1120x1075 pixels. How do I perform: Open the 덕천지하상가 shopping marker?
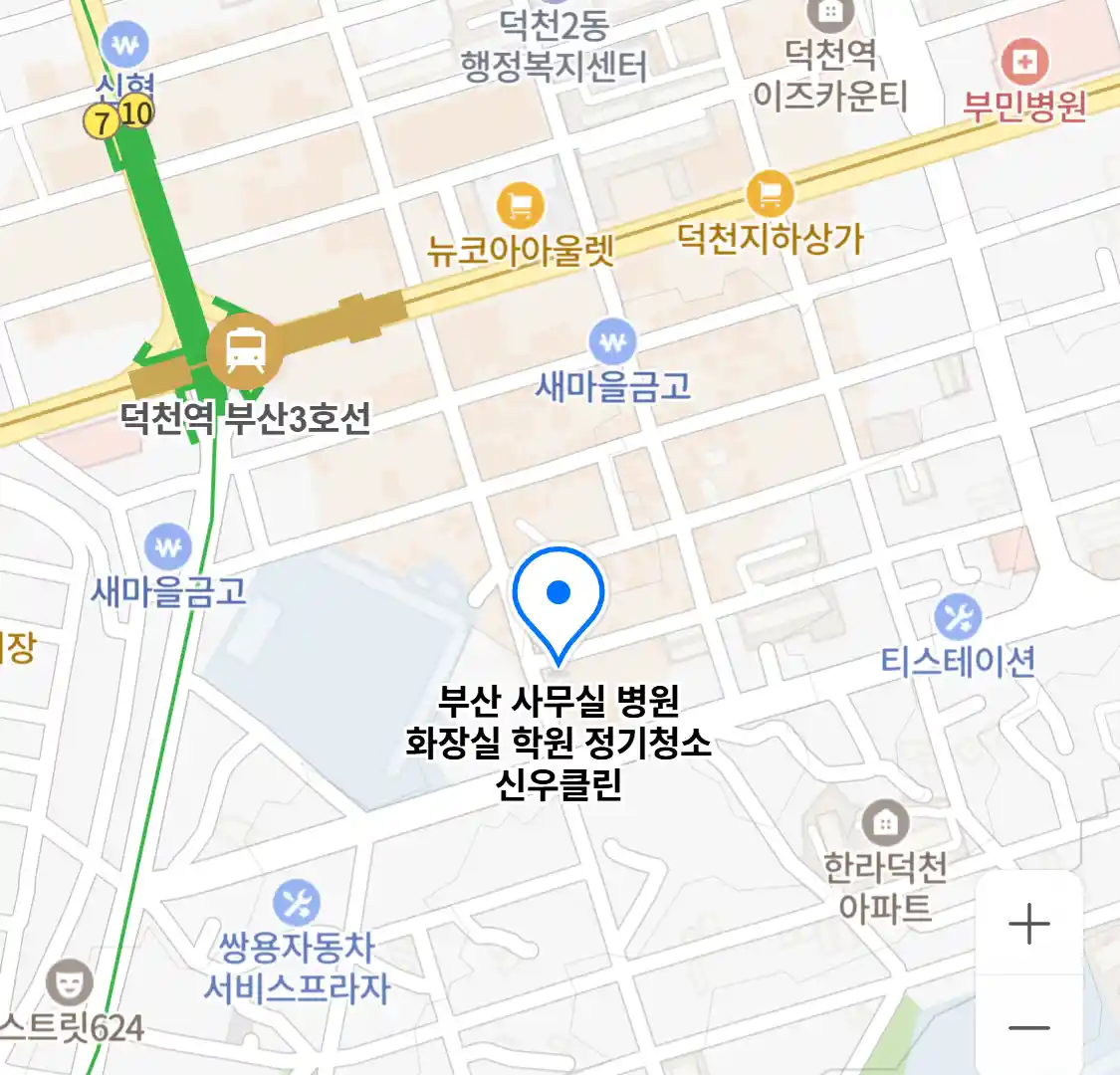770,195
